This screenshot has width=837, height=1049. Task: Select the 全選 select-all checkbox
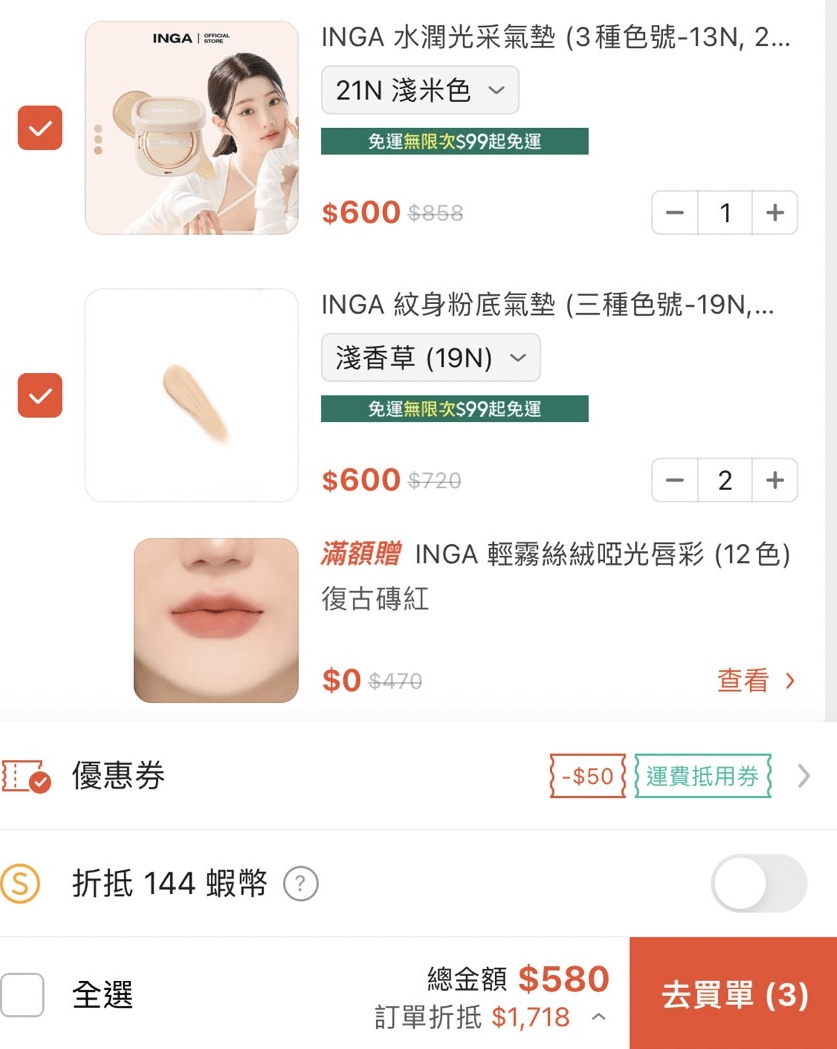(23, 994)
